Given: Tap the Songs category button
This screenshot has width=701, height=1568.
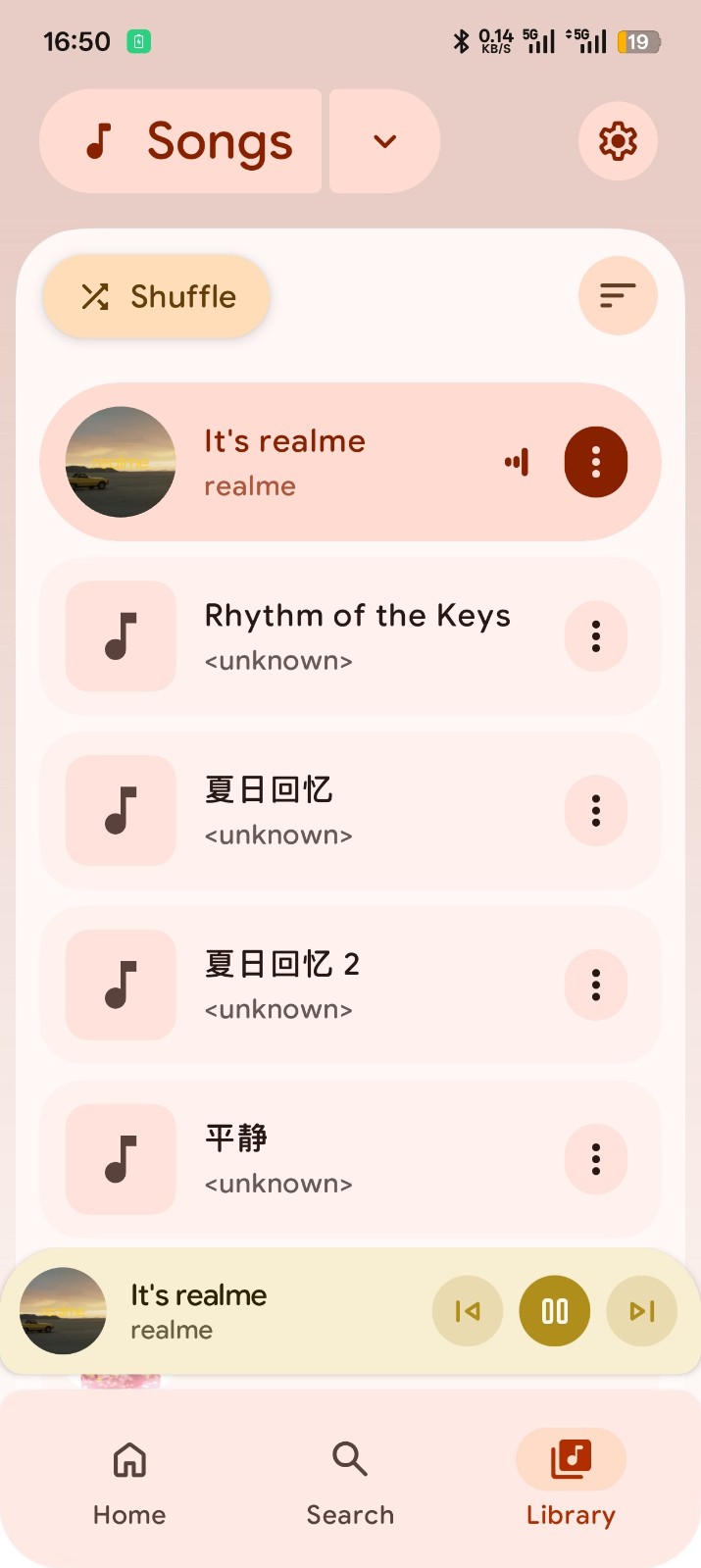Looking at the screenshot, I should 182,141.
